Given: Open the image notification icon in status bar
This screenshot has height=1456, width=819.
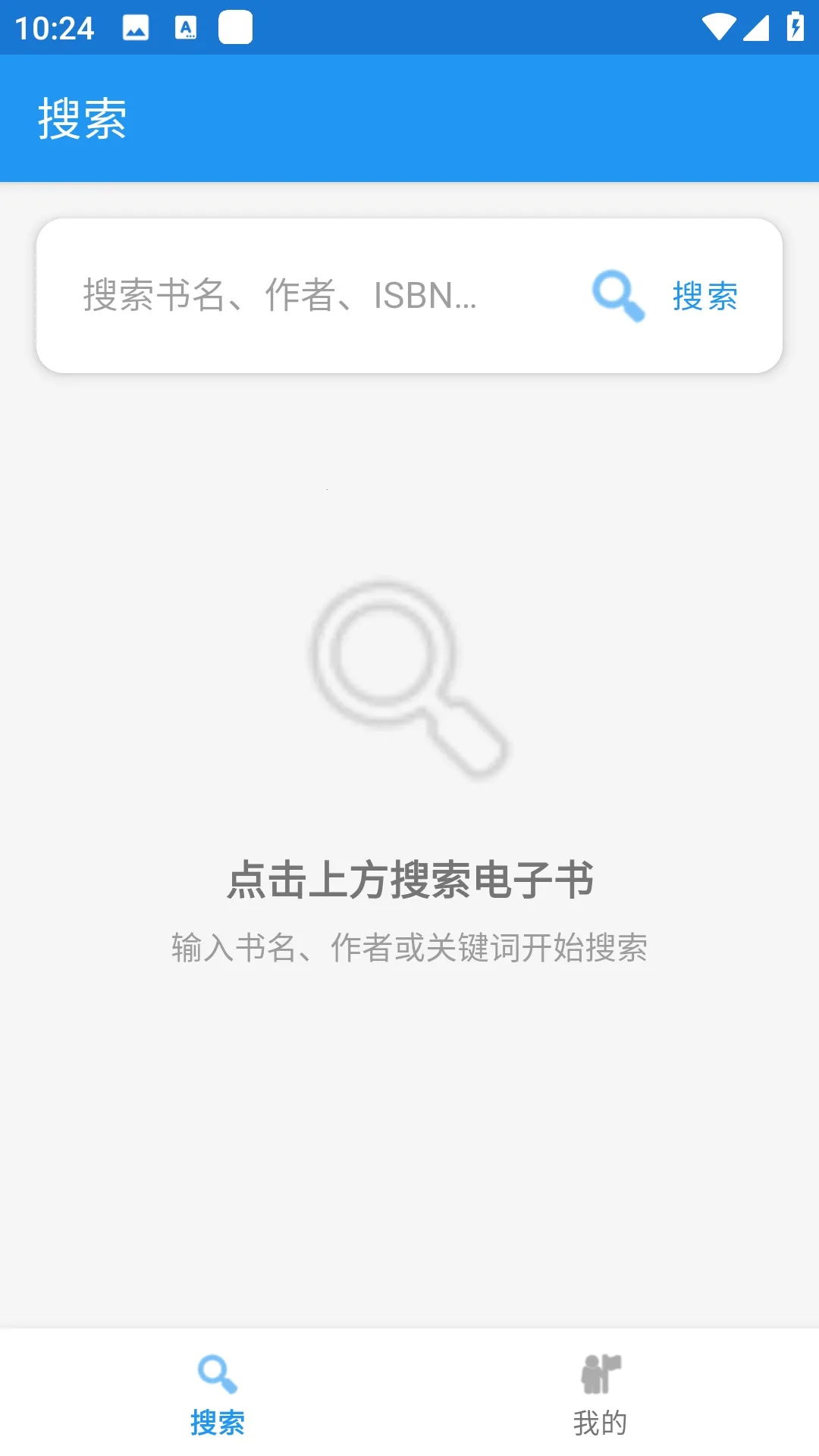Looking at the screenshot, I should click(135, 28).
